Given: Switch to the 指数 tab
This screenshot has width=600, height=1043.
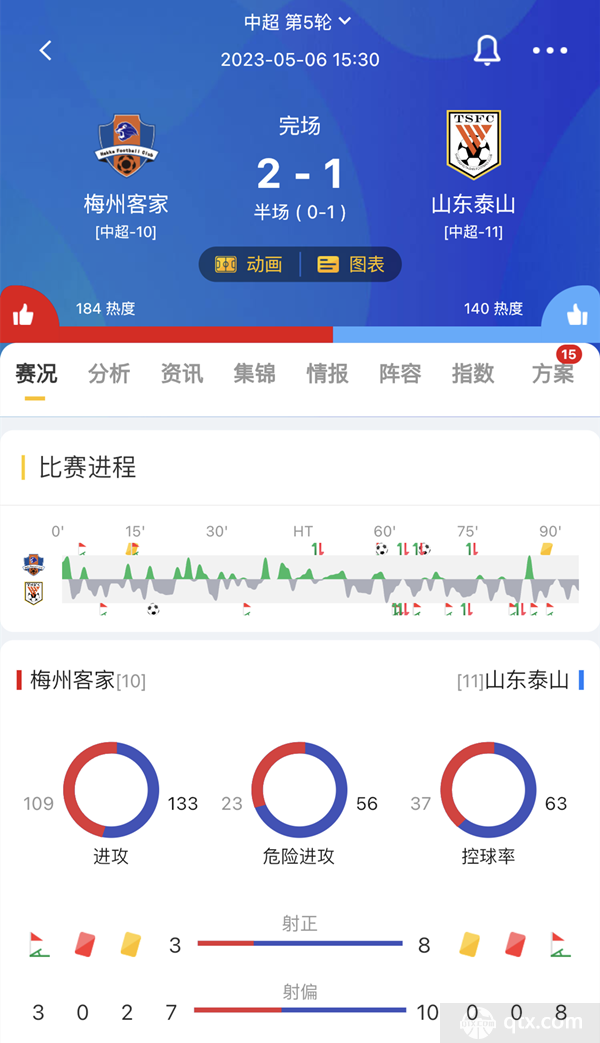Looking at the screenshot, I should [x=473, y=374].
